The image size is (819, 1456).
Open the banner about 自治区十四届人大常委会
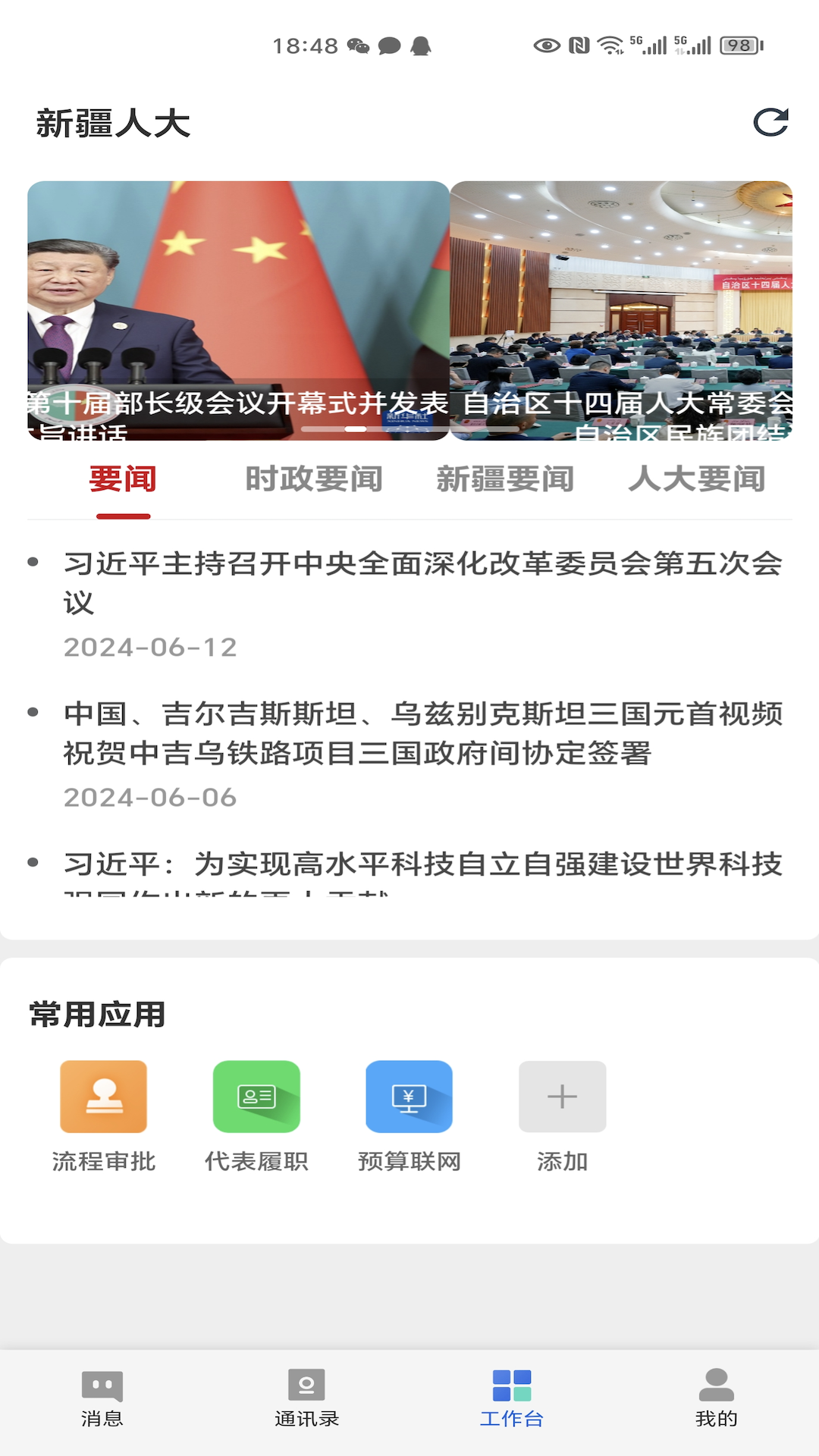[x=622, y=311]
